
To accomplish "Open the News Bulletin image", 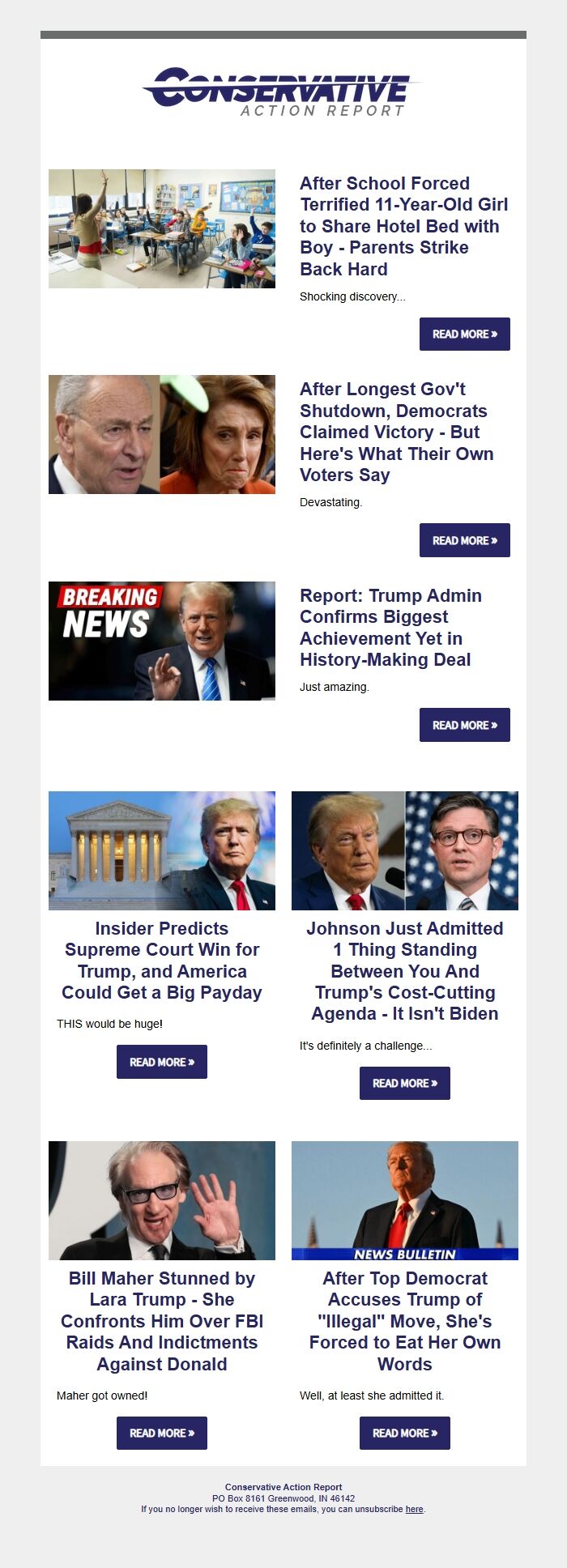I will (x=404, y=1200).
